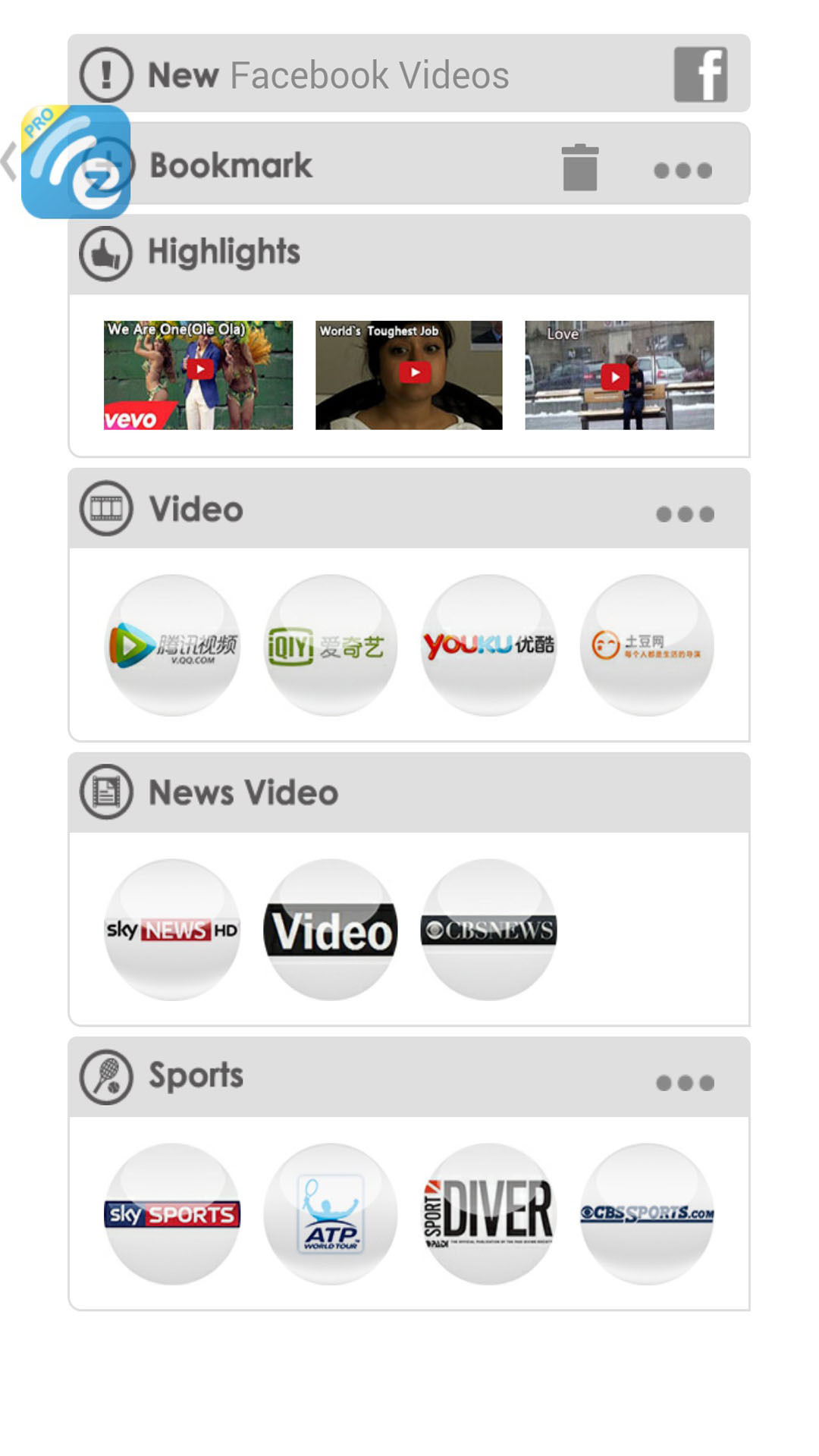Viewport: 819px width, 1456px height.
Task: Open New Facebook Videos row
Action: pos(409,74)
